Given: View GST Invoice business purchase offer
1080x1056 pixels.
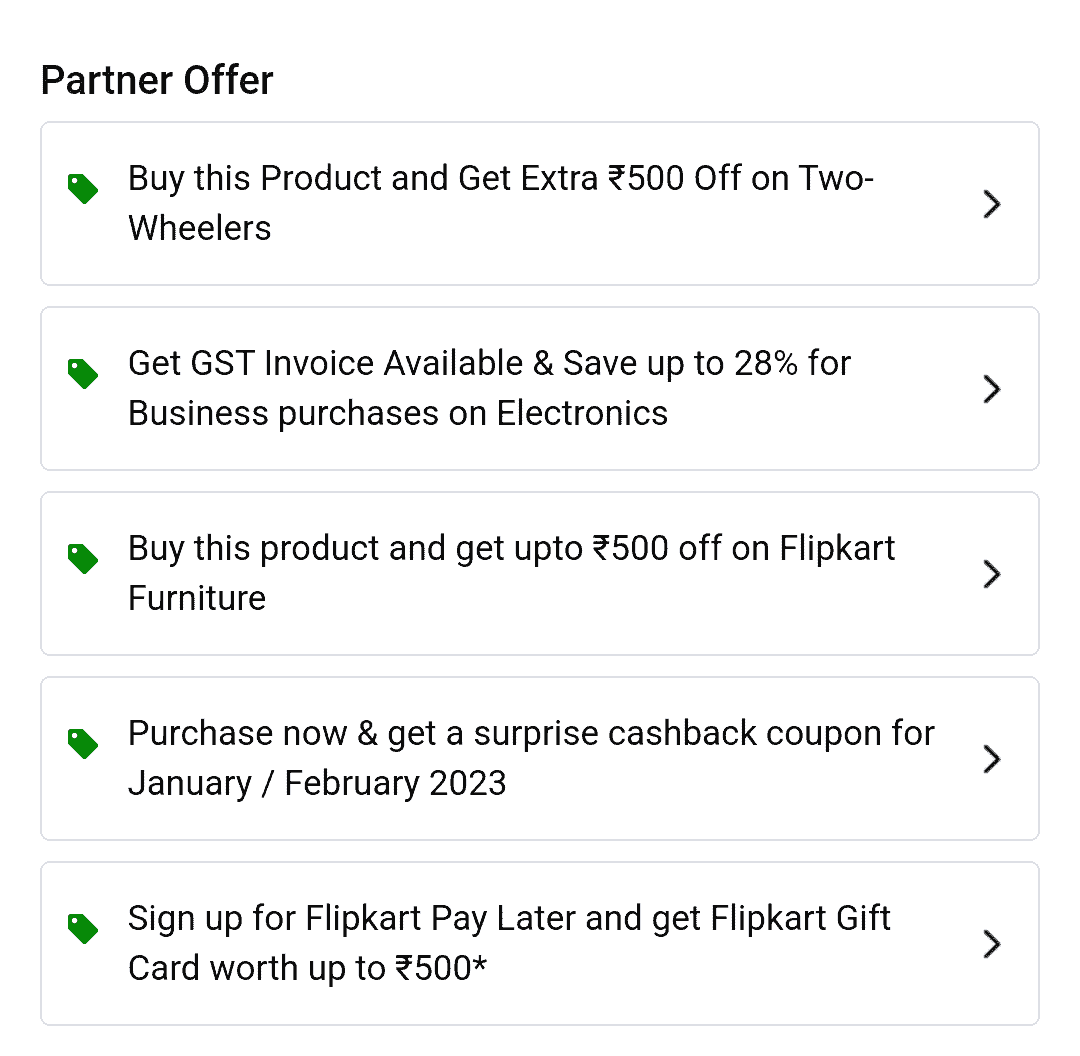Looking at the screenshot, I should (x=539, y=389).
